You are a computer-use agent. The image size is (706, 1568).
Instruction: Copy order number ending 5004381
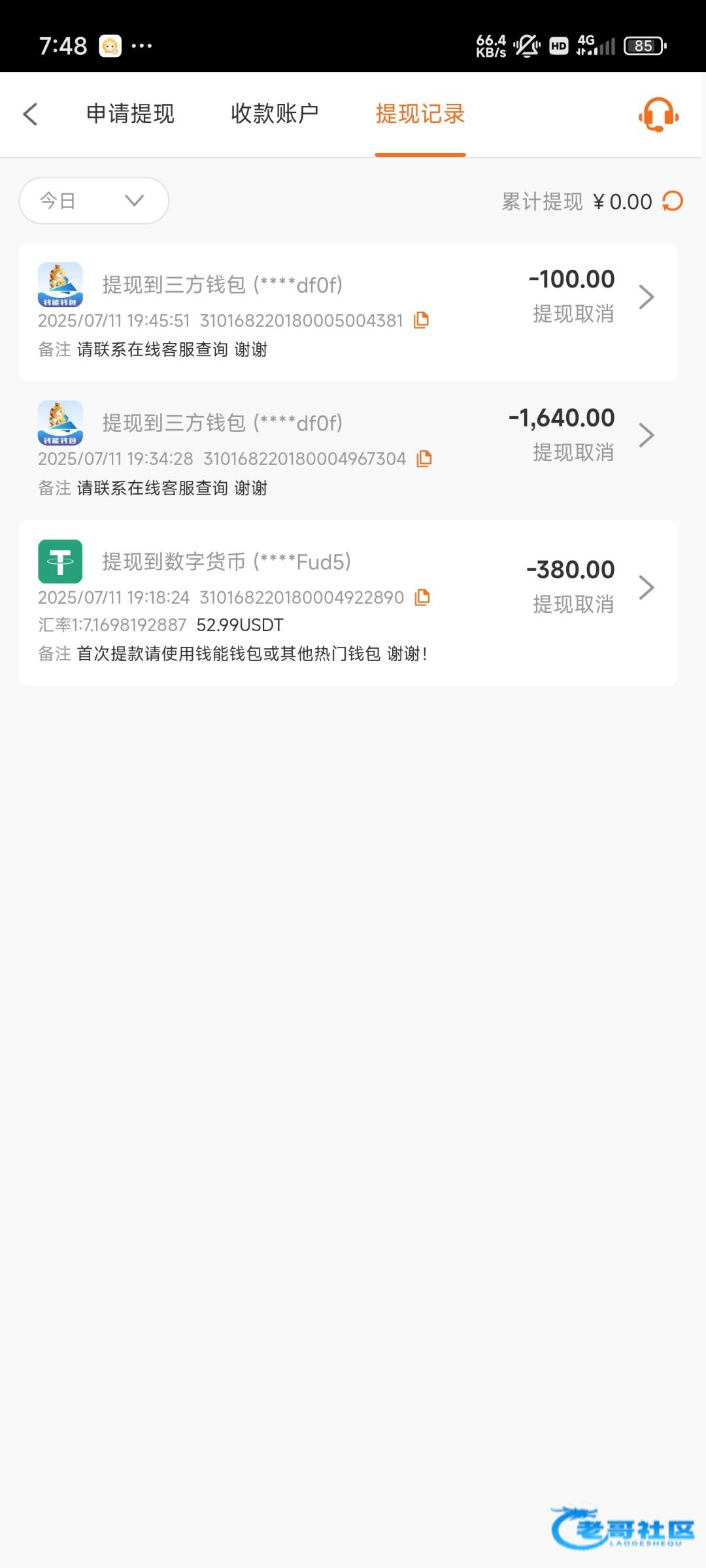[422, 320]
